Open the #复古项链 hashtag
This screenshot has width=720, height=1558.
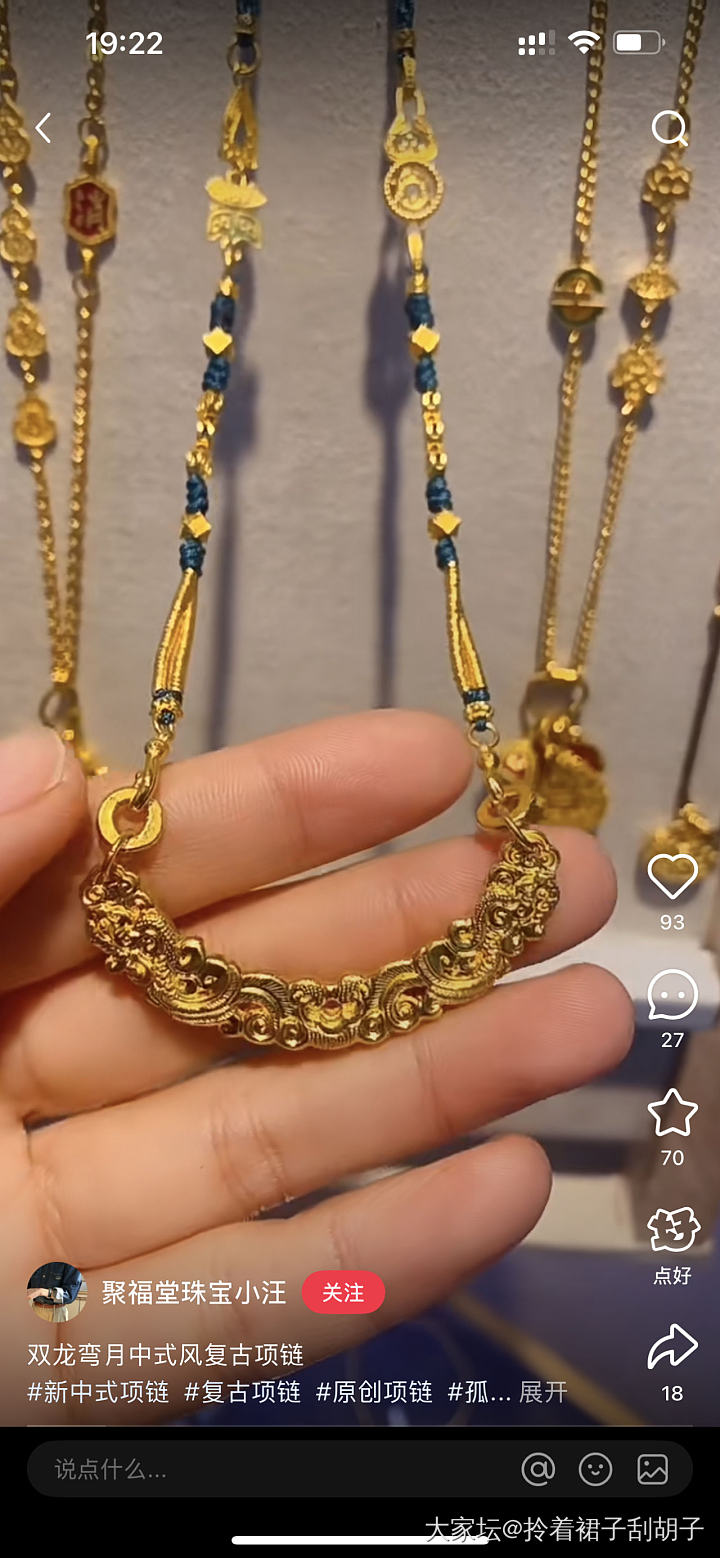point(243,1392)
